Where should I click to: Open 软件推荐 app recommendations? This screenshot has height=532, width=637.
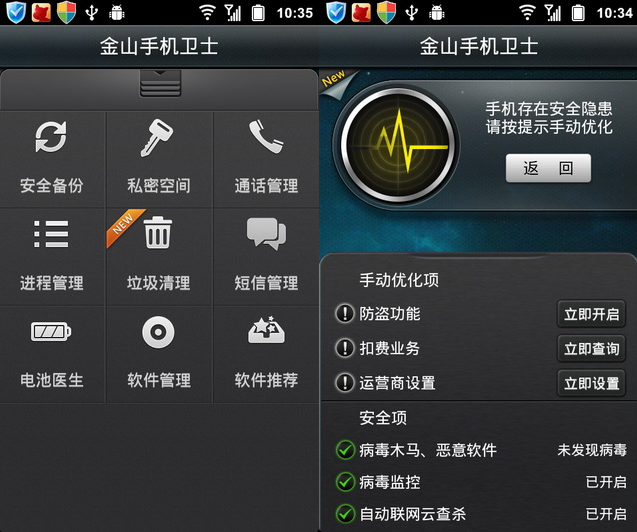pos(266,353)
